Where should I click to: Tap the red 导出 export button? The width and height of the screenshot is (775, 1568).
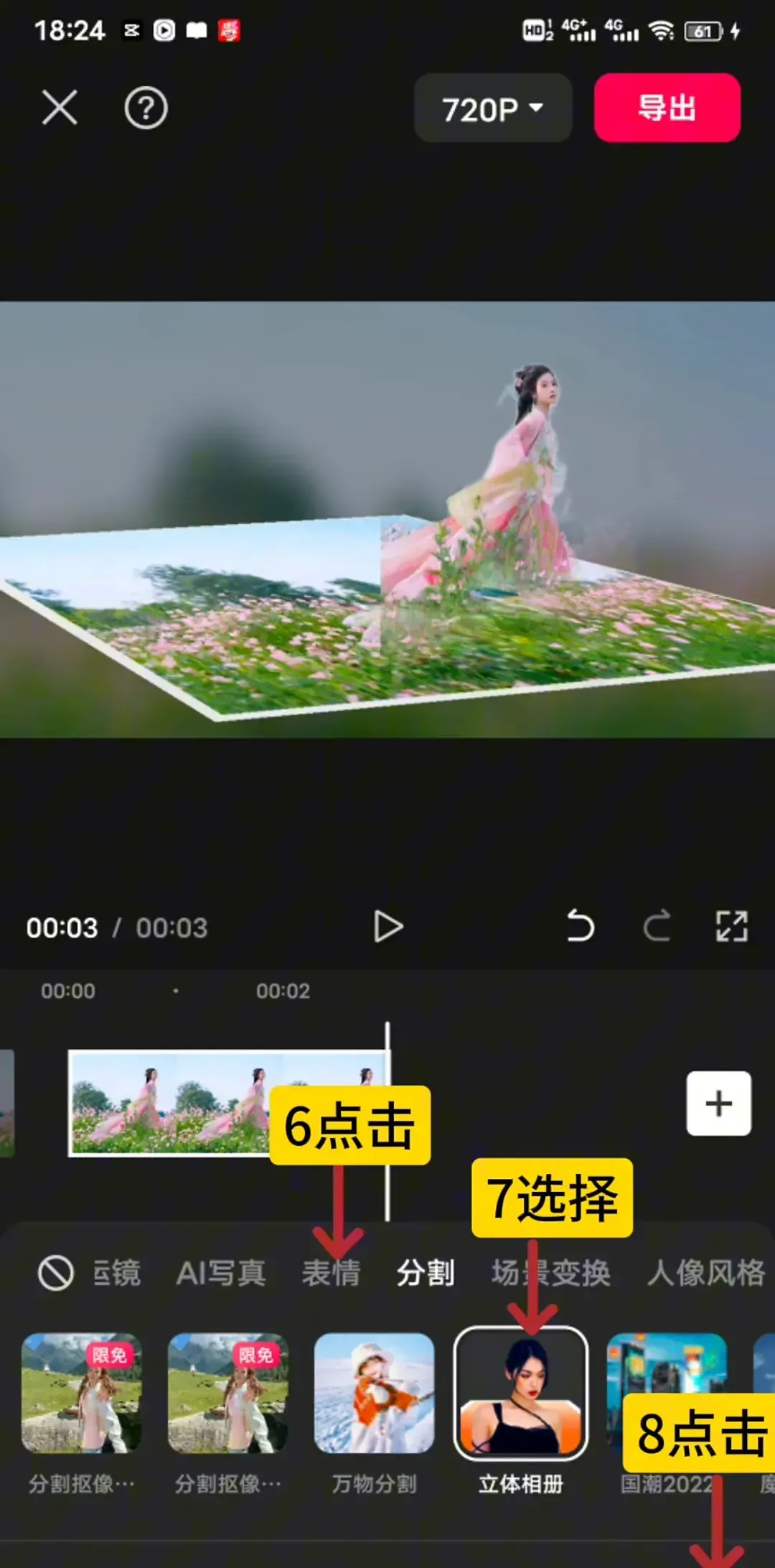click(667, 108)
